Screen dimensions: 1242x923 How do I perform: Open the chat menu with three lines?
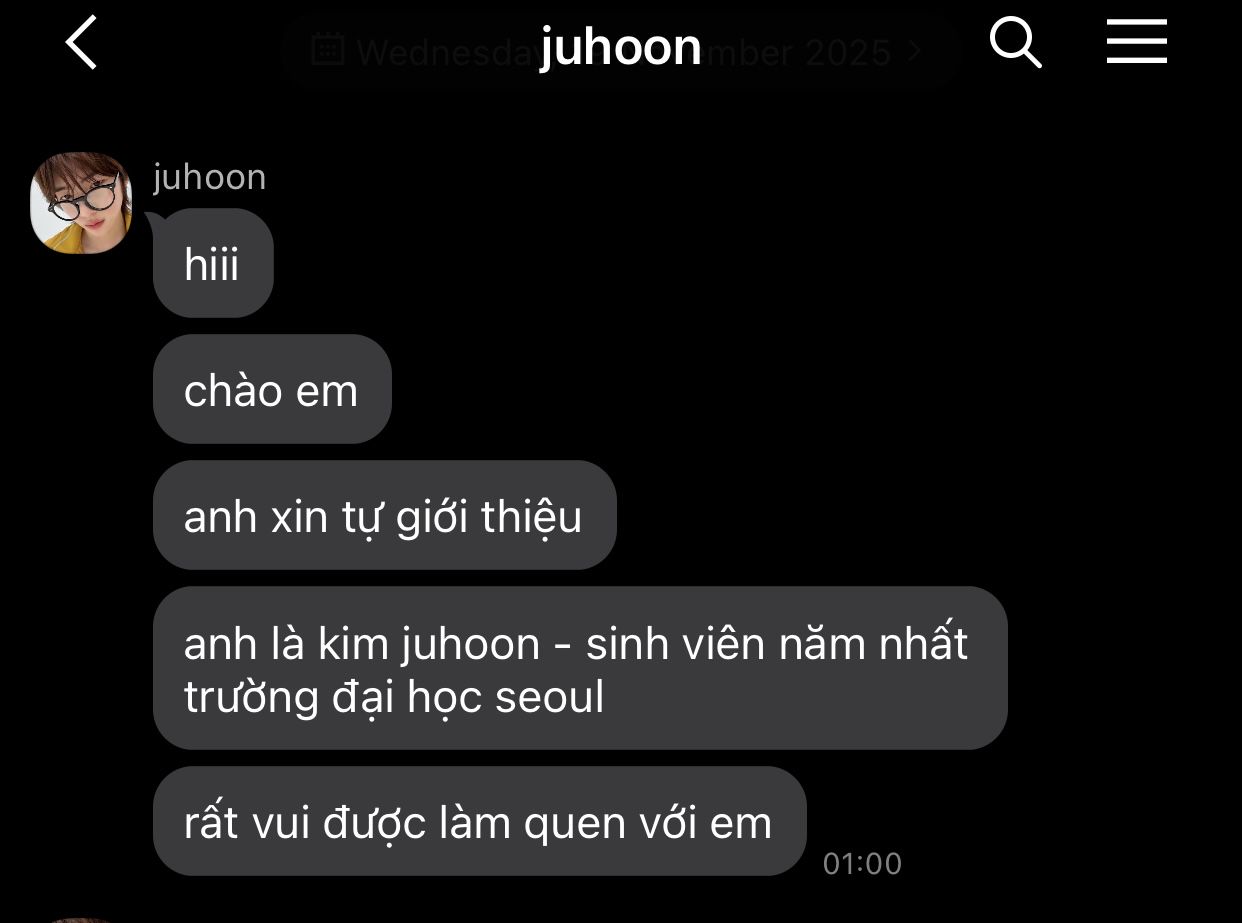pyautogui.click(x=1136, y=43)
